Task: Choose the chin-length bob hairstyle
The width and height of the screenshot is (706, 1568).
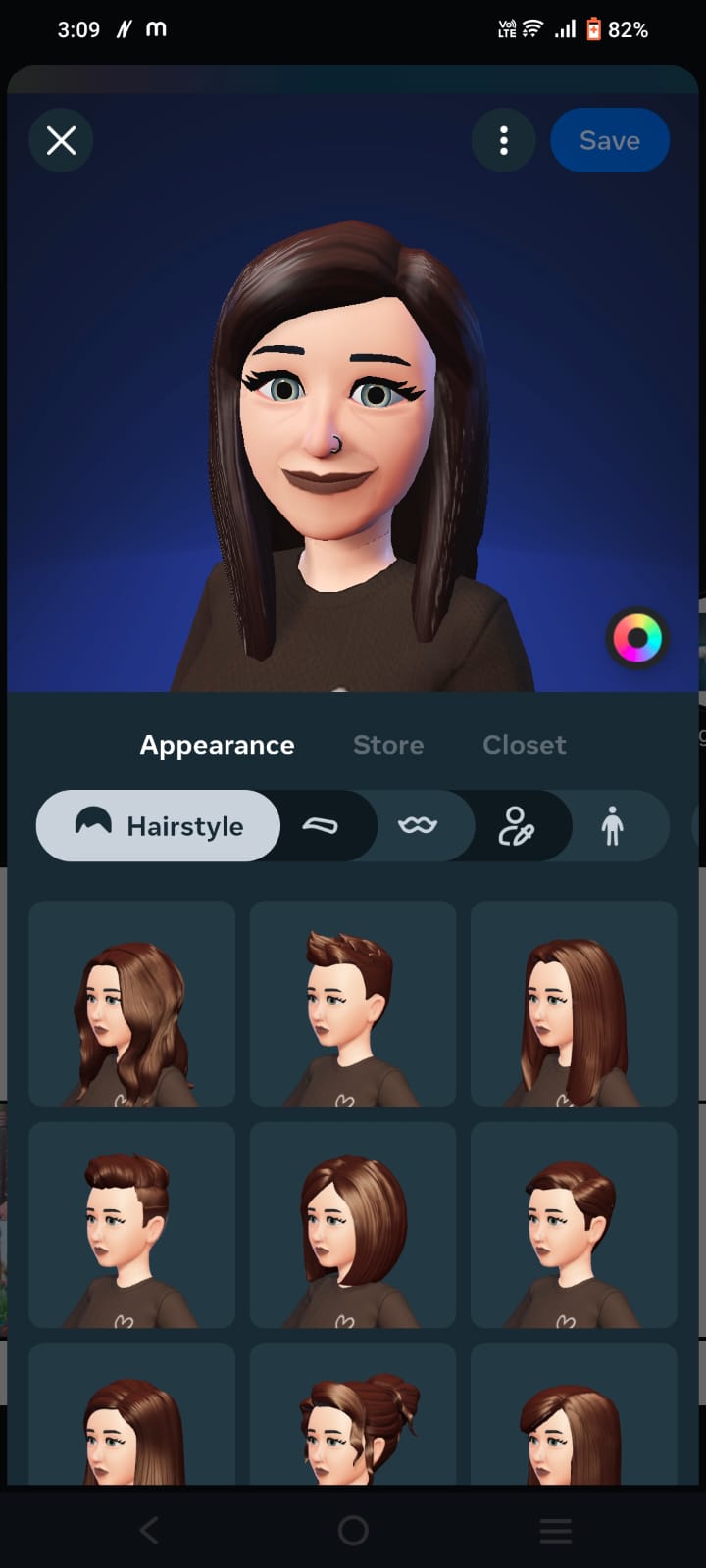Action: click(x=352, y=1225)
